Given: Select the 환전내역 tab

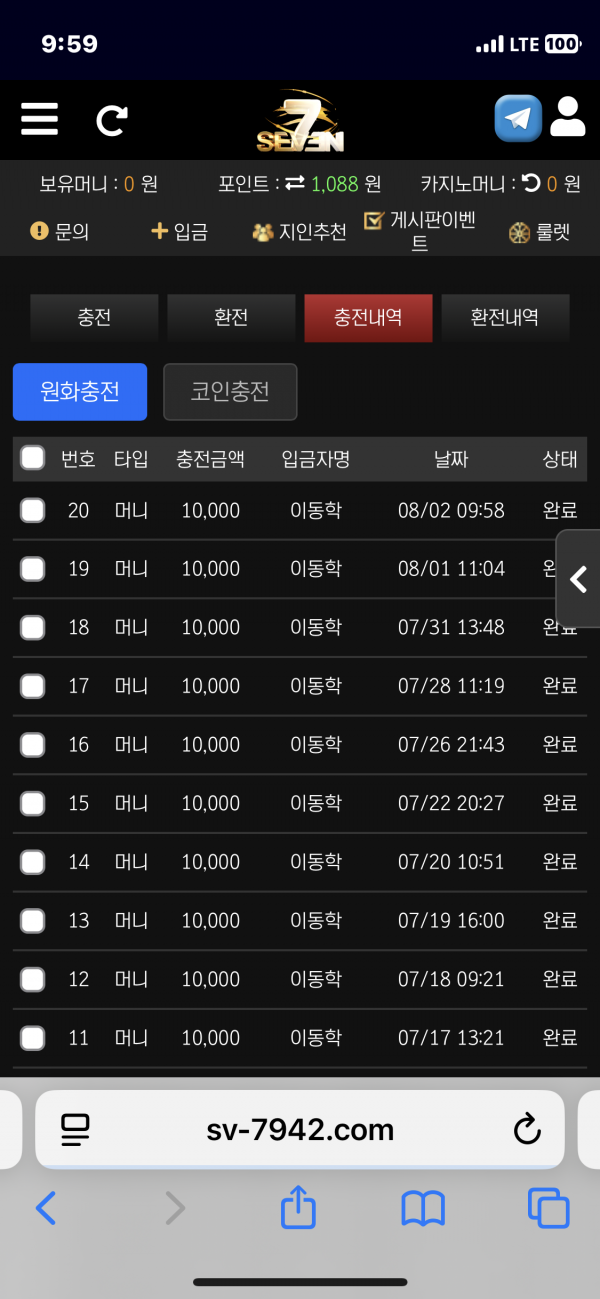Looking at the screenshot, I should click(505, 318).
